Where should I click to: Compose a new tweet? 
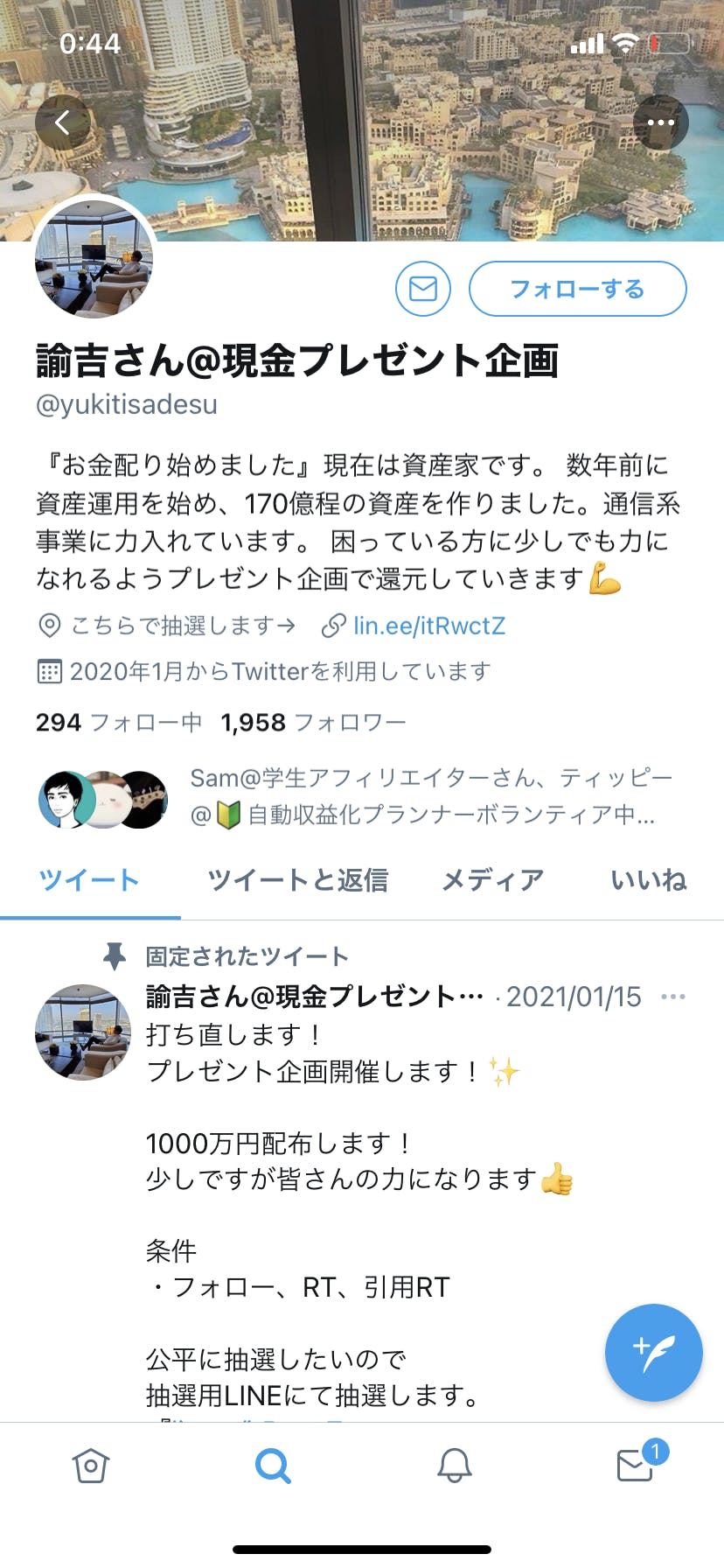coord(653,1352)
